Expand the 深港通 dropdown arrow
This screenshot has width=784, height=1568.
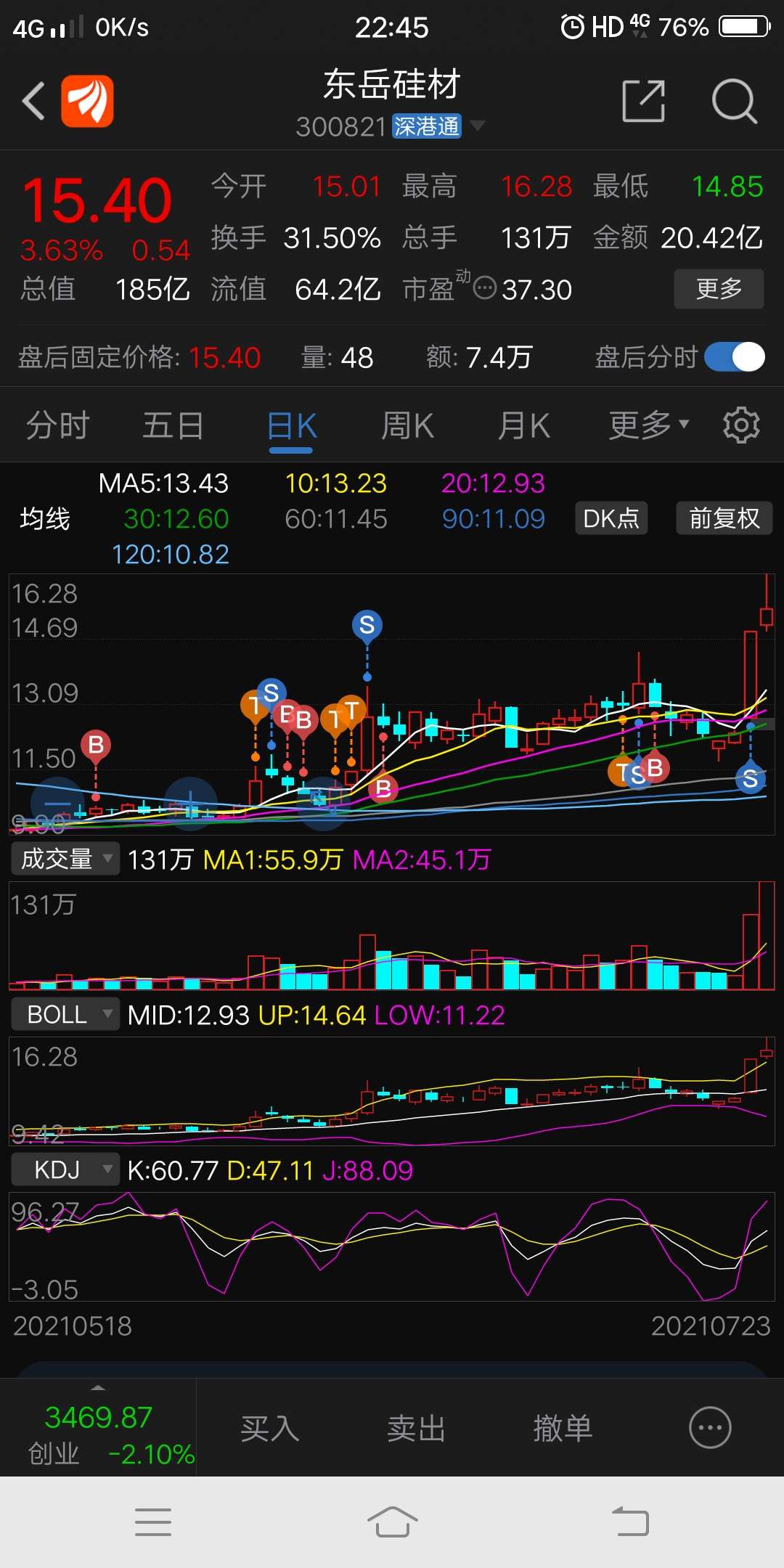tap(478, 126)
